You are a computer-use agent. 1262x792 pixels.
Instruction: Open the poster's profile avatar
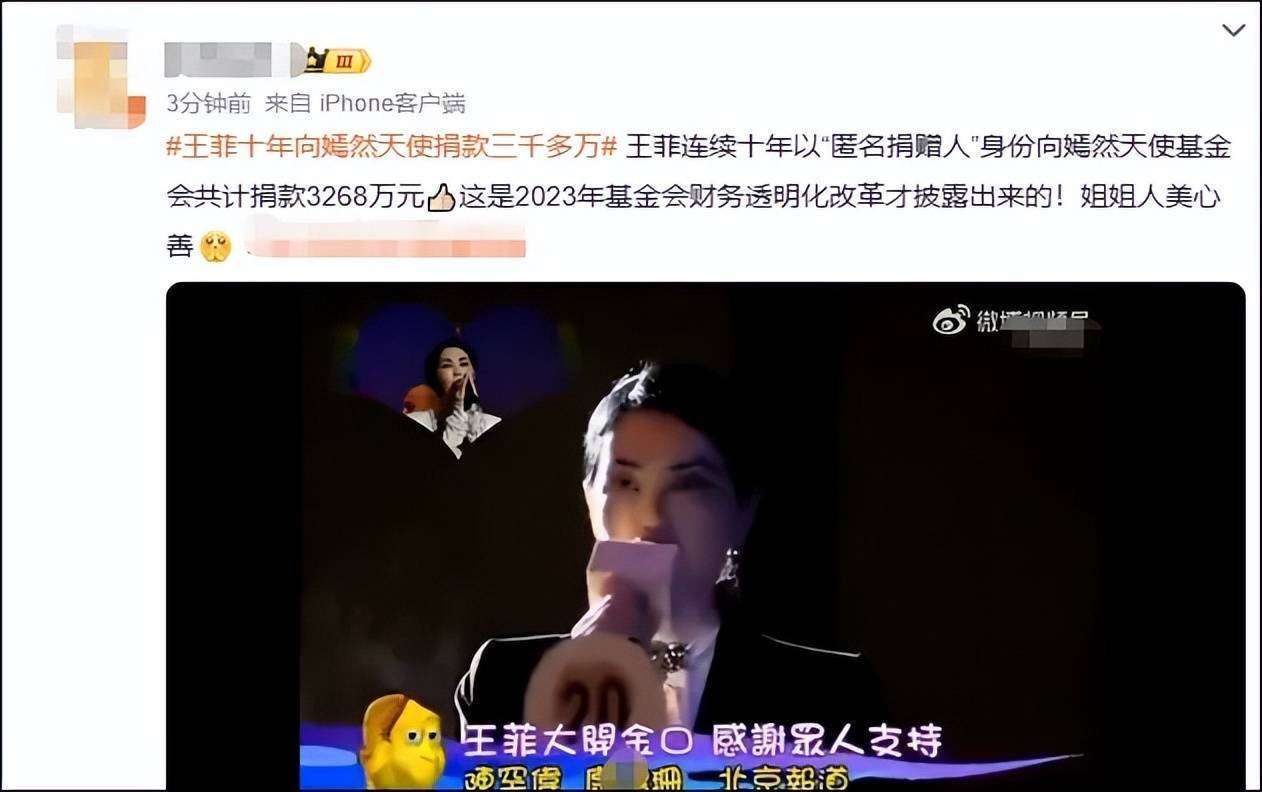point(100,78)
